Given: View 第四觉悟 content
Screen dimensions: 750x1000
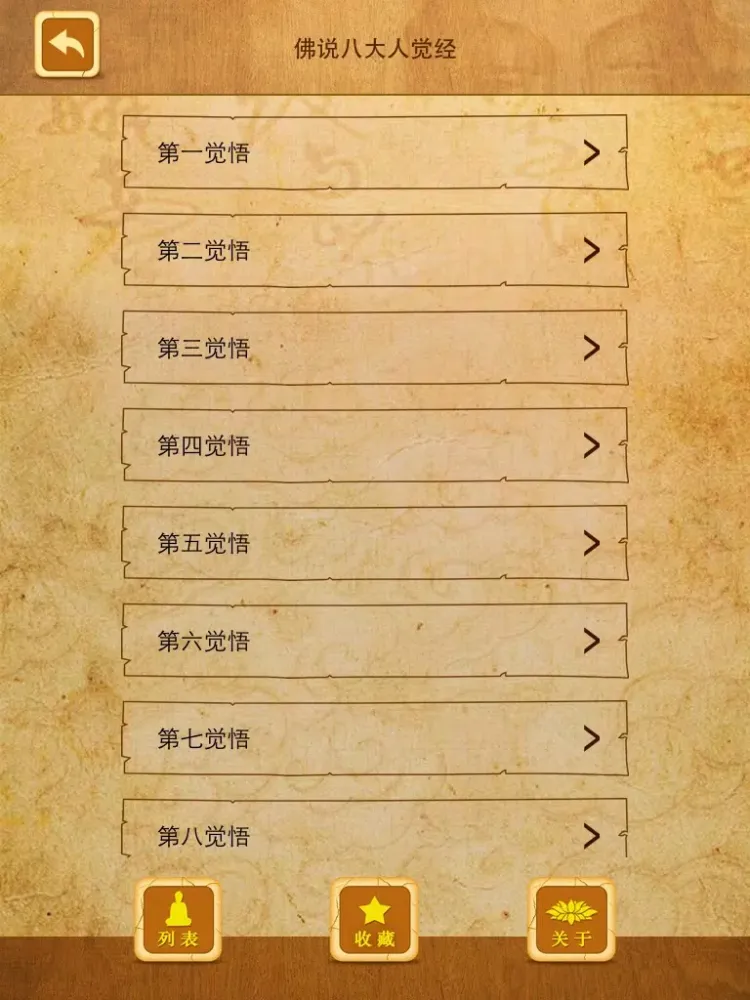Looking at the screenshot, I should [375, 445].
